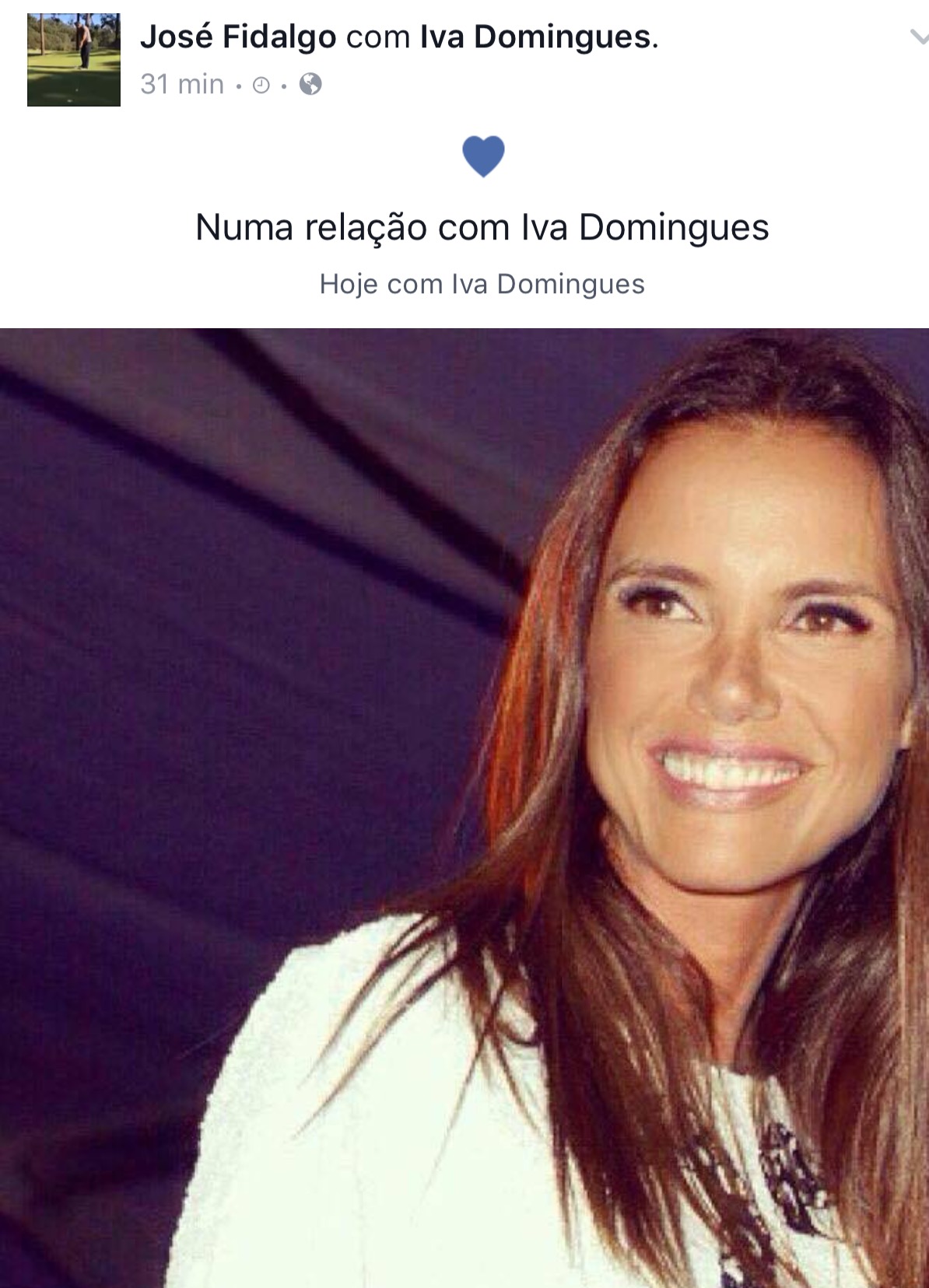This screenshot has height=1288, width=929.
Task: Open José Fidalgo's profile name link
Action: (x=237, y=37)
